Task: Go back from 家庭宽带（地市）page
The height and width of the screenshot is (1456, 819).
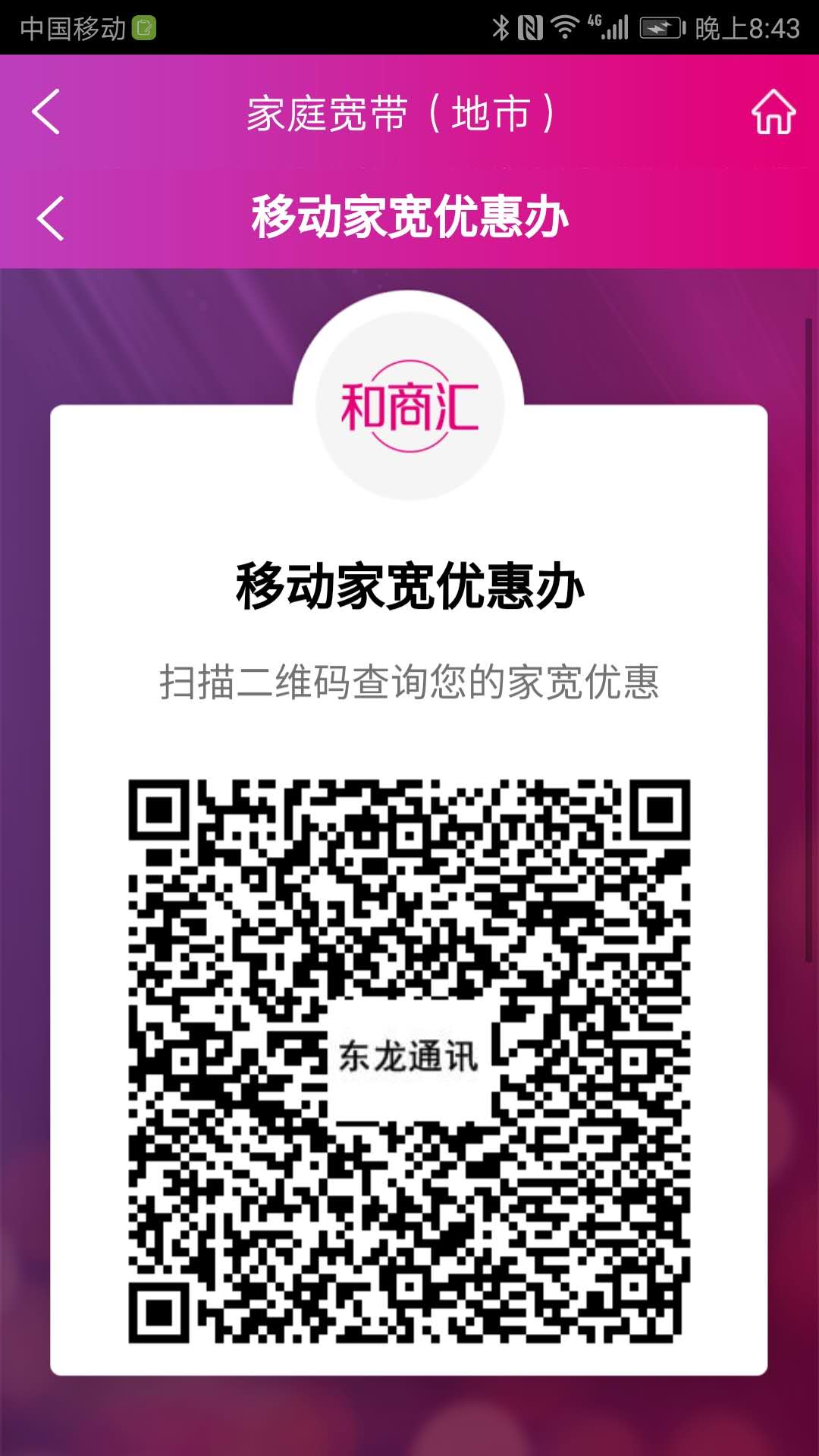Action: [x=47, y=112]
